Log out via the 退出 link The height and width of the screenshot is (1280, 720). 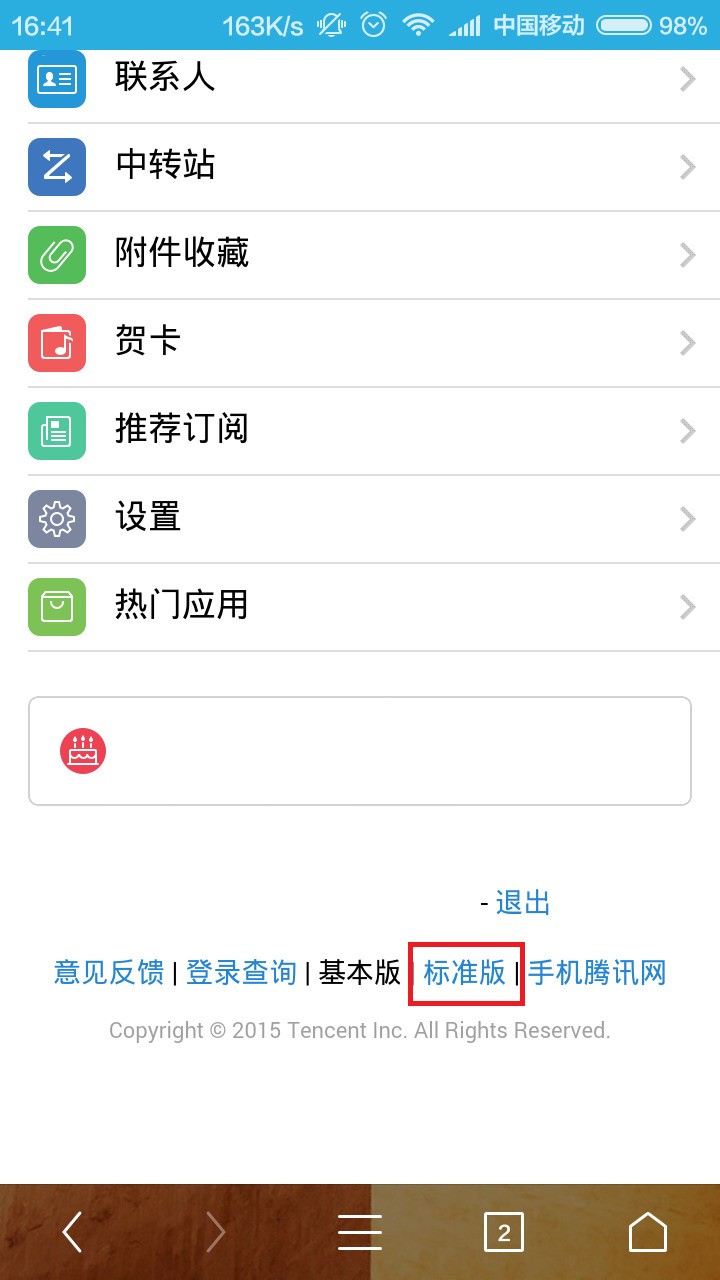click(x=523, y=903)
